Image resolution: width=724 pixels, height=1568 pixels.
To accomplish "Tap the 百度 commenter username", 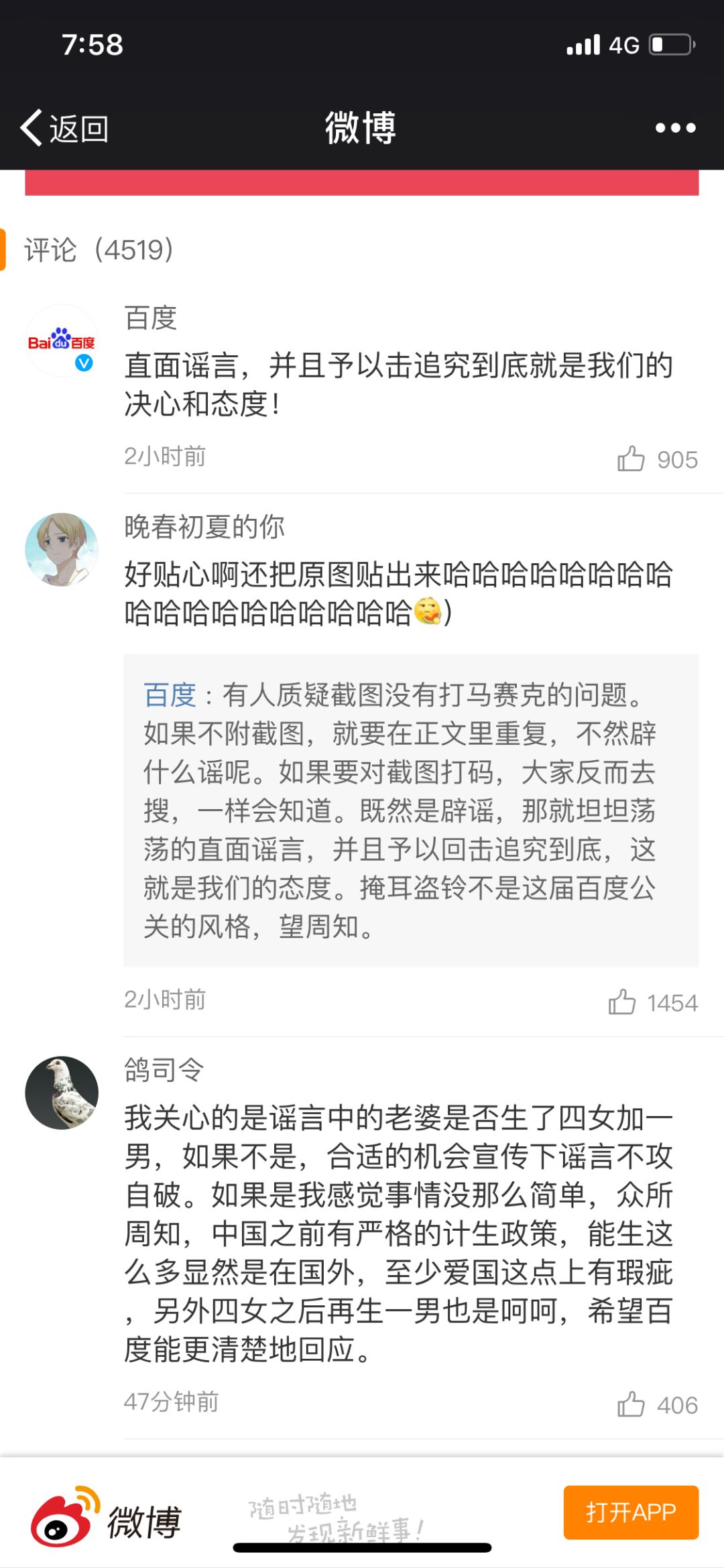I will tap(151, 318).
